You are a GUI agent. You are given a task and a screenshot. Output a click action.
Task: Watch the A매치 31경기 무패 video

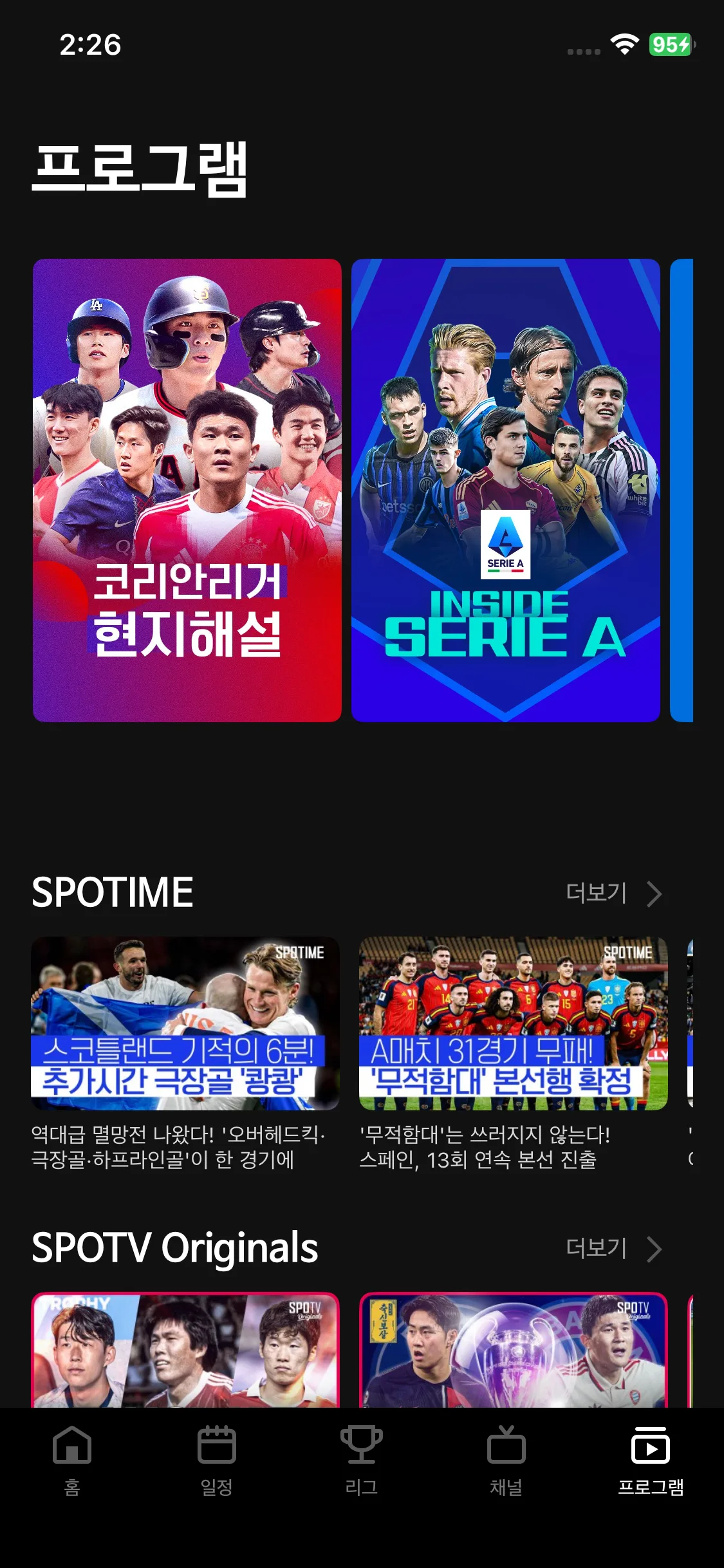point(513,1023)
